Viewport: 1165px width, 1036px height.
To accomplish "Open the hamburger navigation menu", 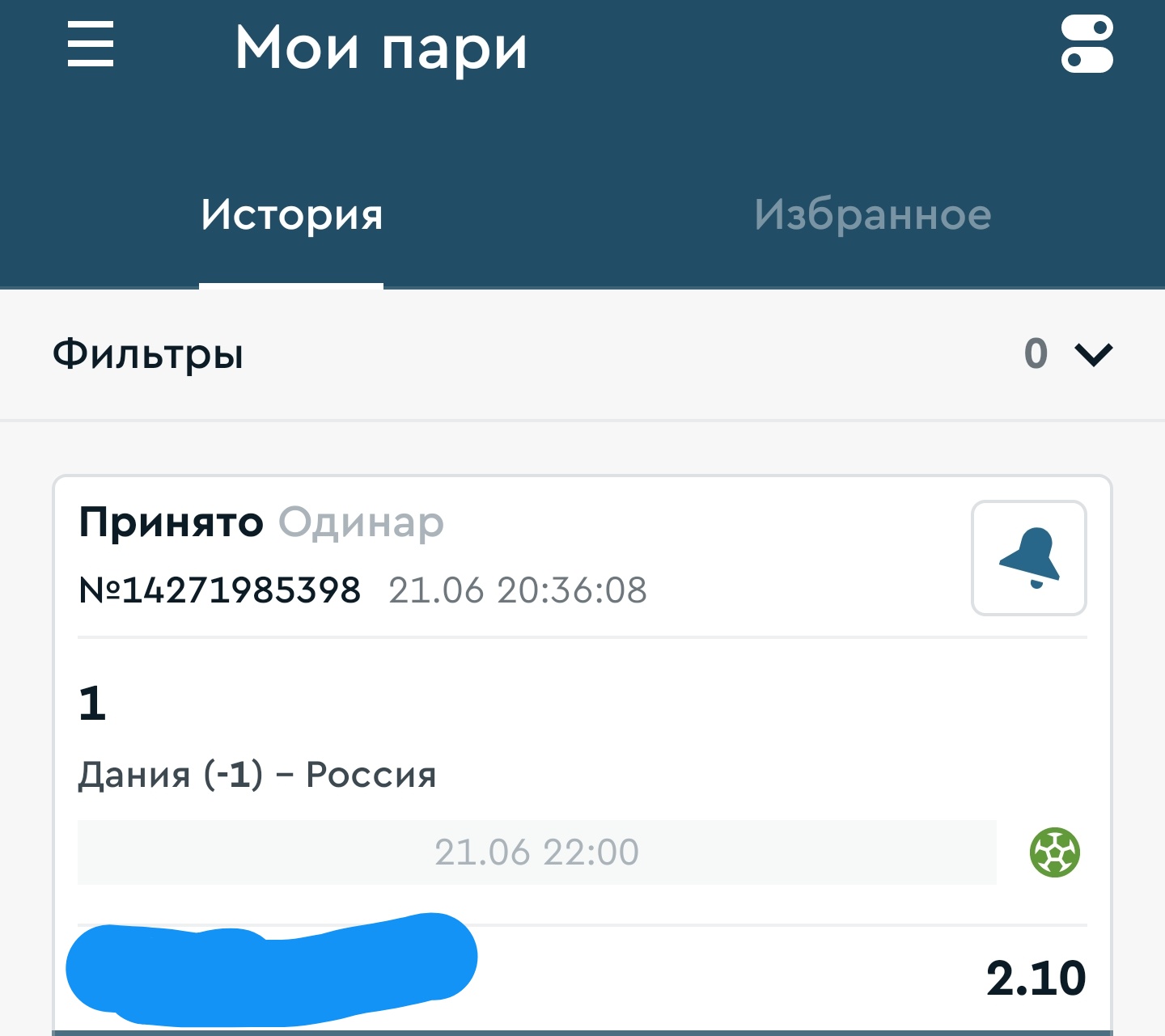I will click(x=91, y=45).
